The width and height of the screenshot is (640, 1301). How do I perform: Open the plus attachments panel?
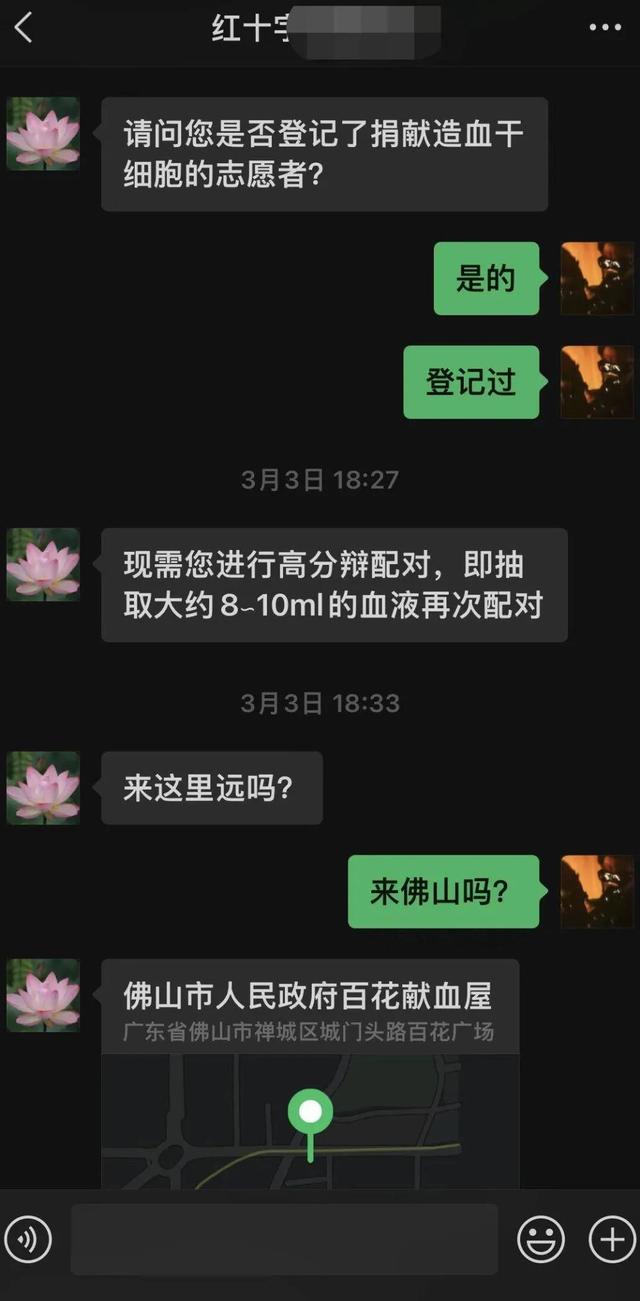pyautogui.click(x=610, y=1240)
